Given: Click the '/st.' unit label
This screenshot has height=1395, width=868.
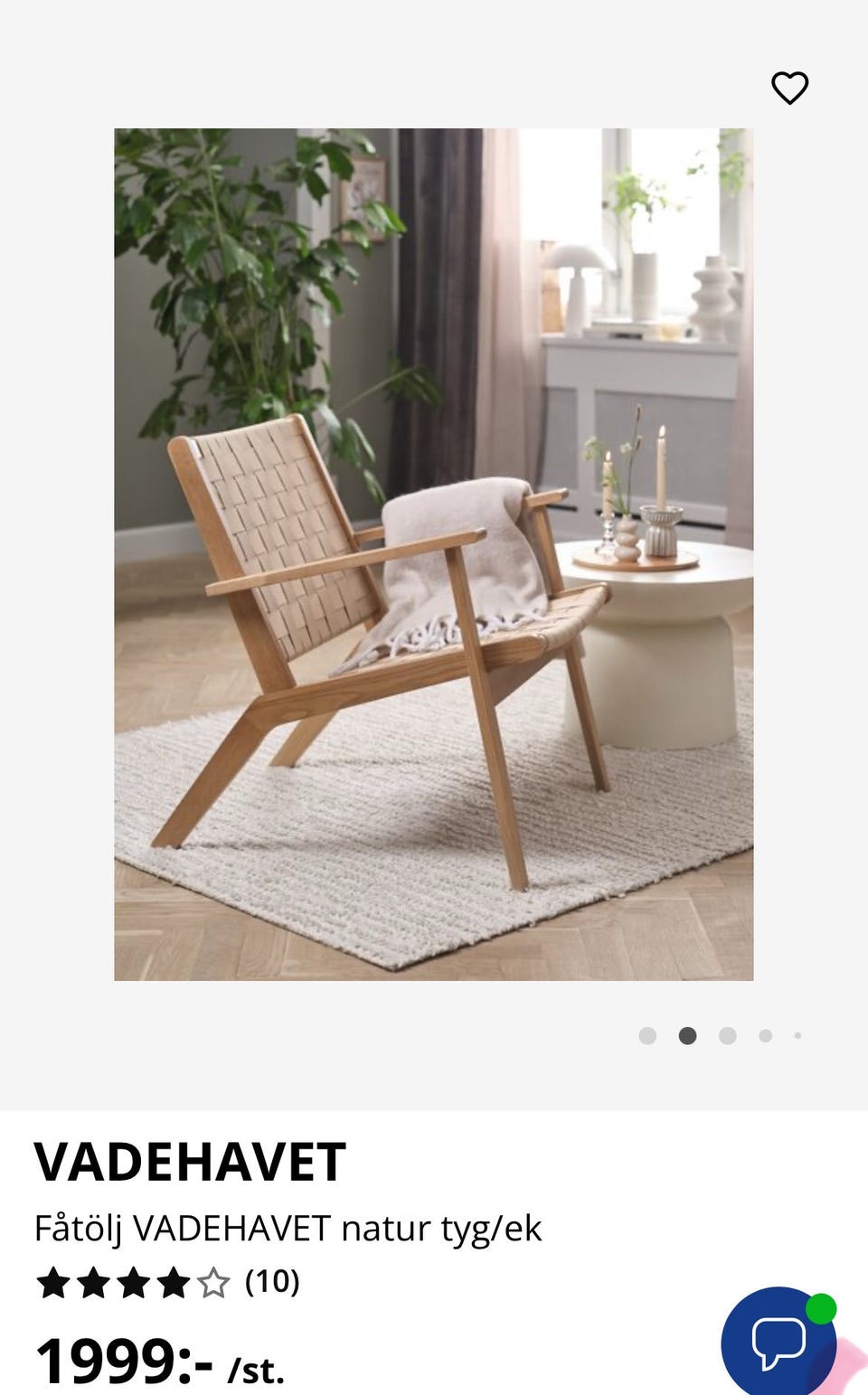Looking at the screenshot, I should click(256, 1367).
